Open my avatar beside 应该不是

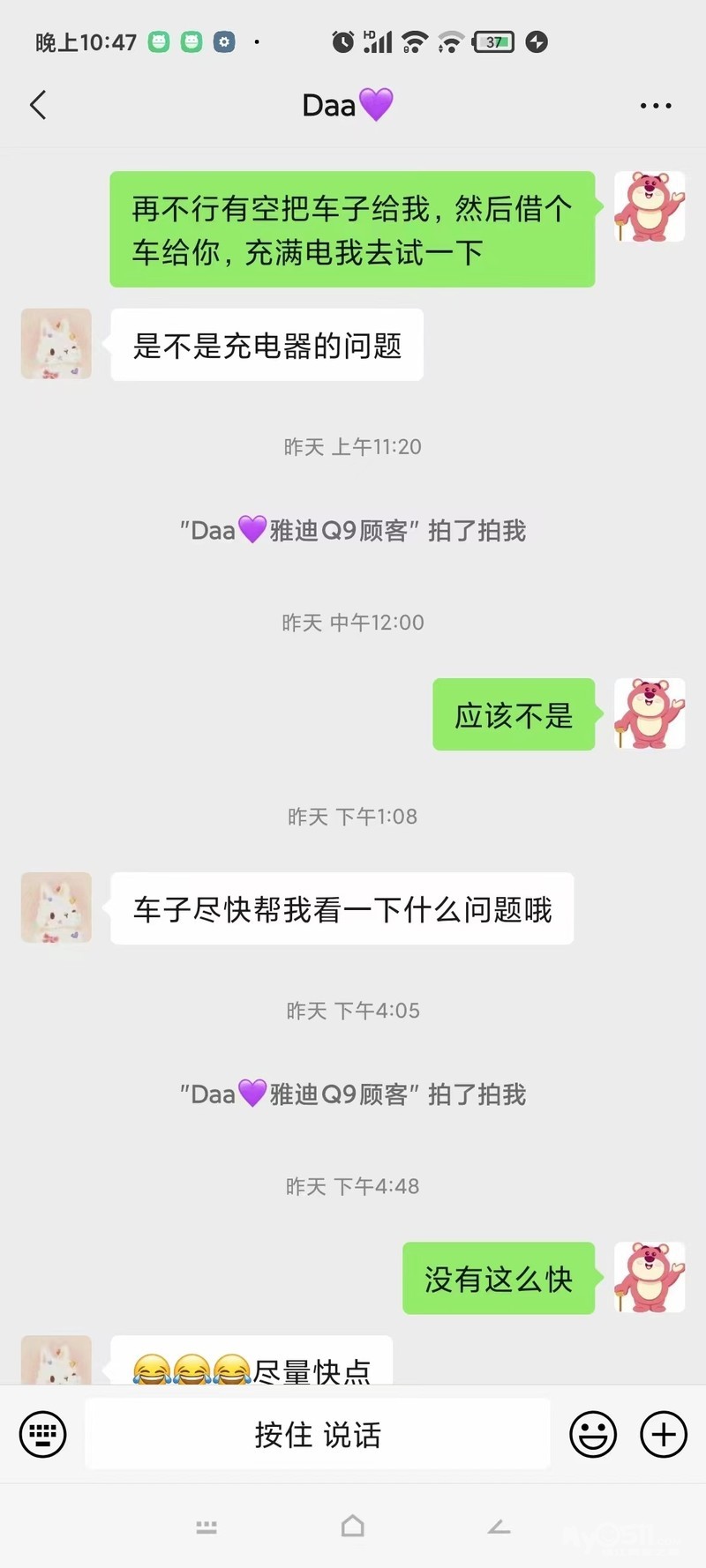(650, 713)
